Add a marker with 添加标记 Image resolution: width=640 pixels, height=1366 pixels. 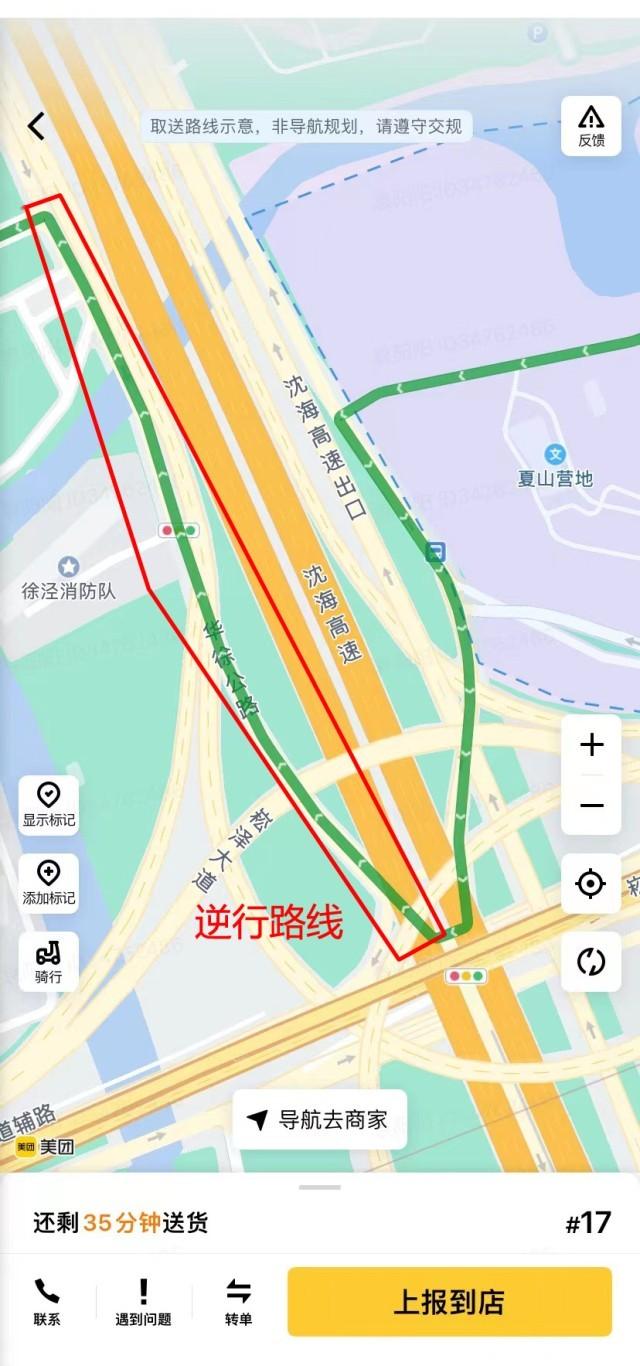[x=49, y=883]
